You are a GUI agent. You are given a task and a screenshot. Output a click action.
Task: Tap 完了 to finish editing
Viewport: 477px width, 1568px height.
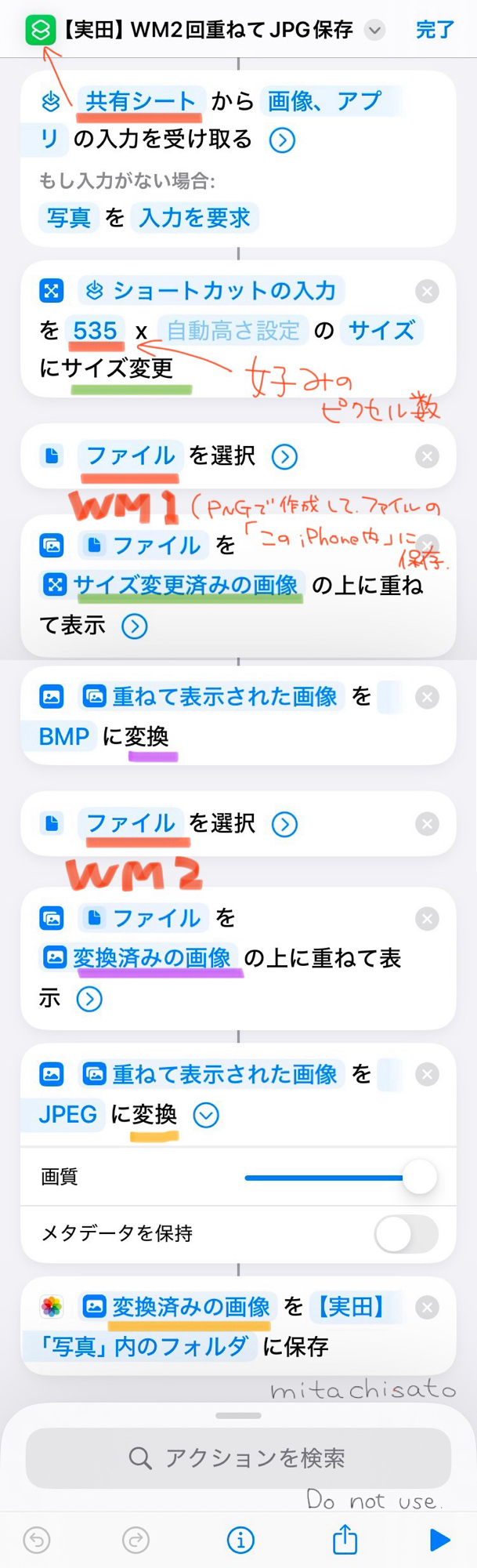(434, 31)
